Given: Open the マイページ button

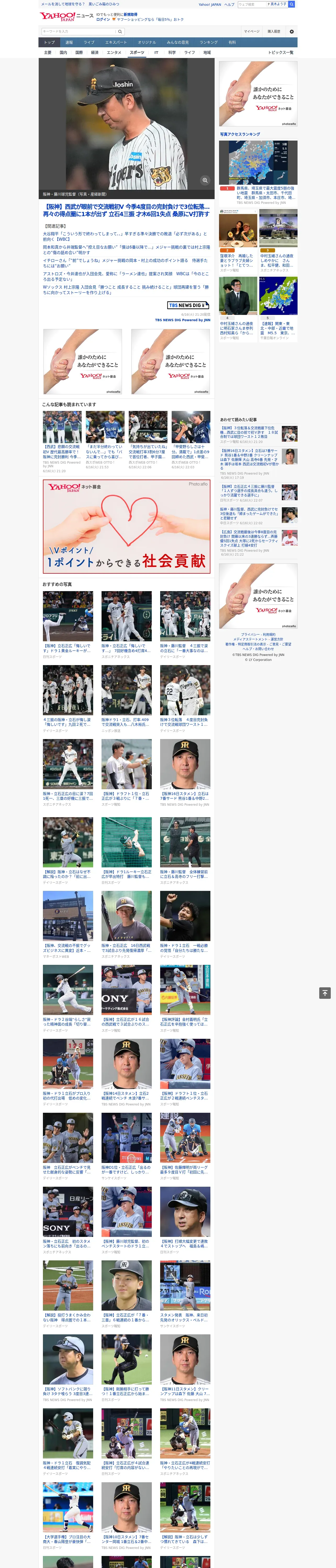Looking at the screenshot, I should [x=251, y=31].
